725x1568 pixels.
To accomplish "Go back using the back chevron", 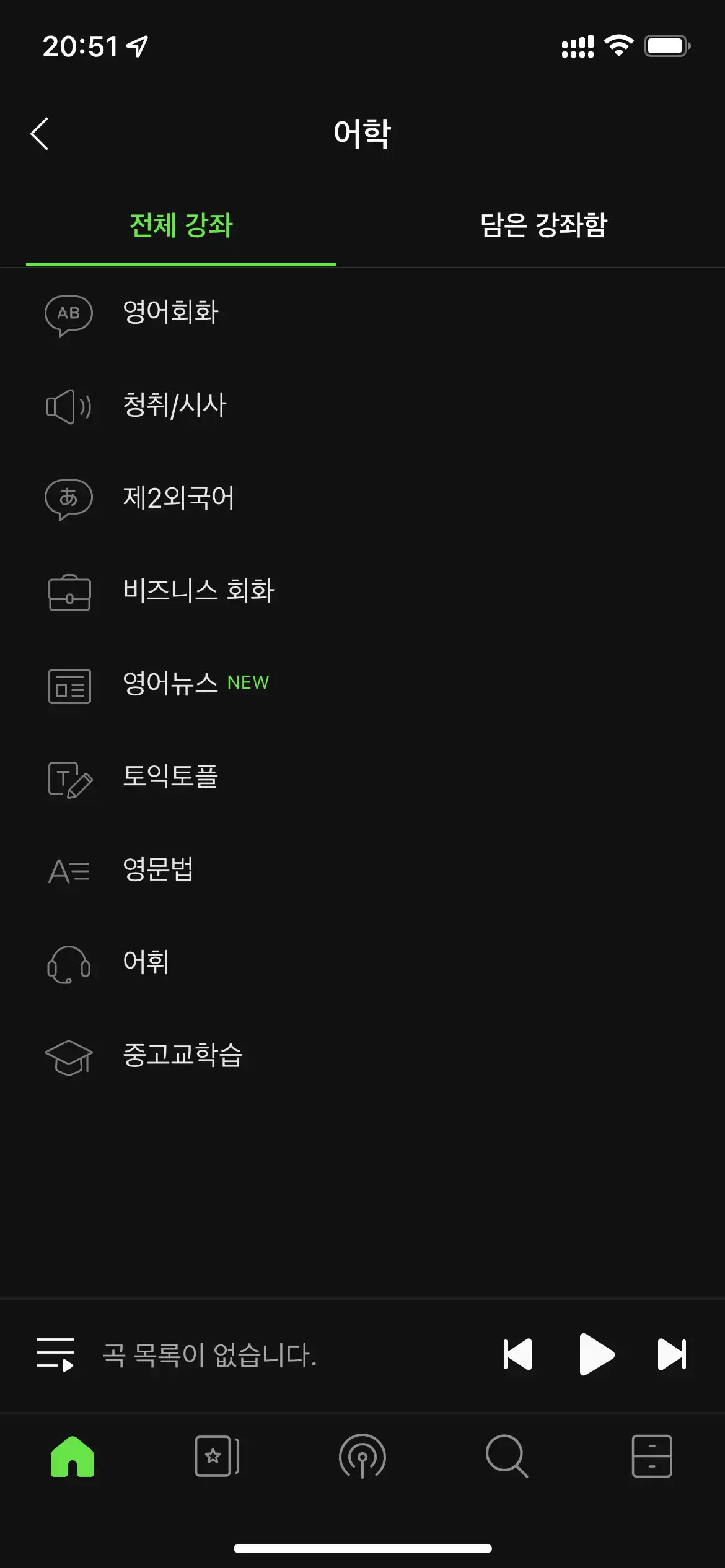I will click(40, 133).
